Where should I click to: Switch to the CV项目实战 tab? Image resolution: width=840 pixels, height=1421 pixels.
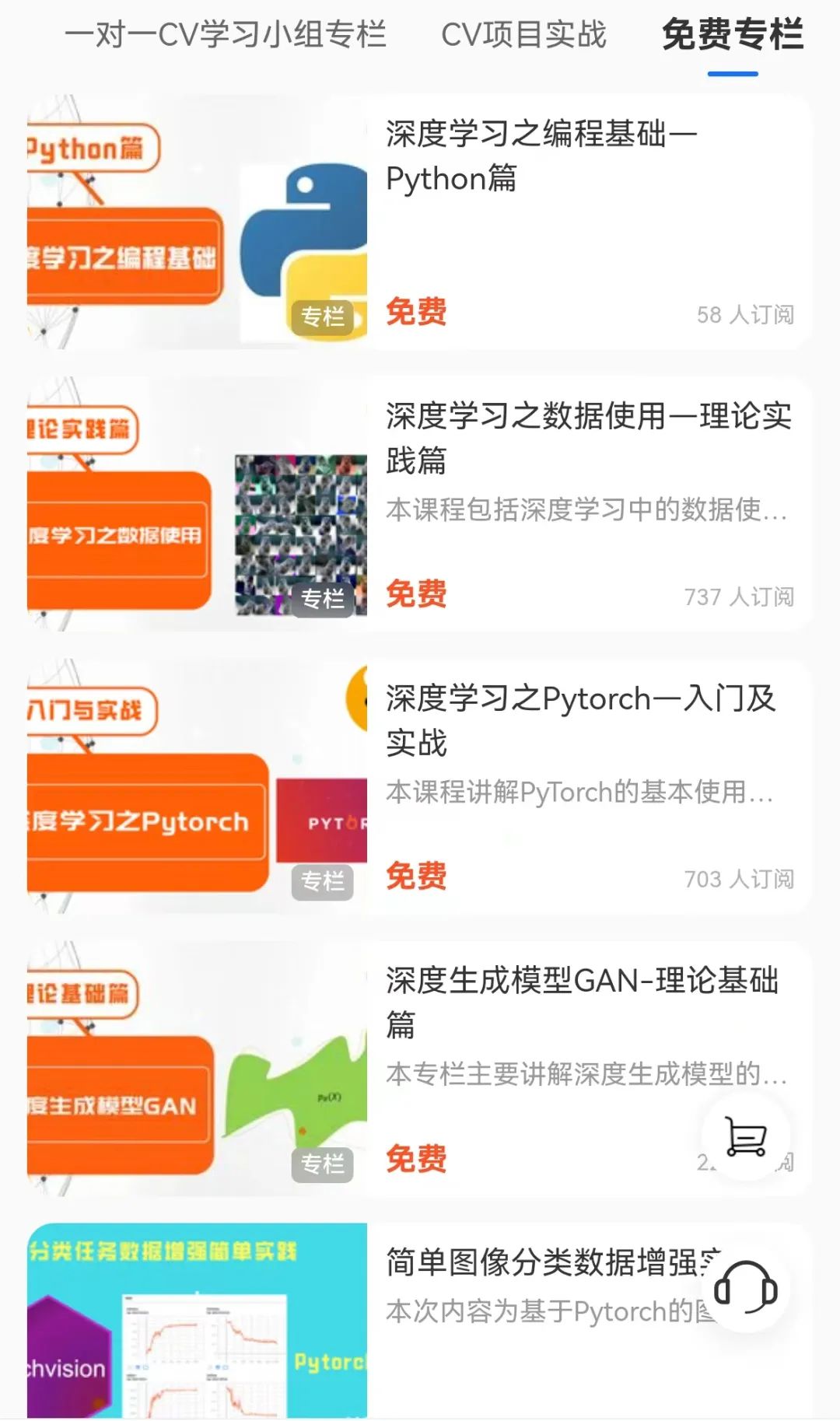525,35
